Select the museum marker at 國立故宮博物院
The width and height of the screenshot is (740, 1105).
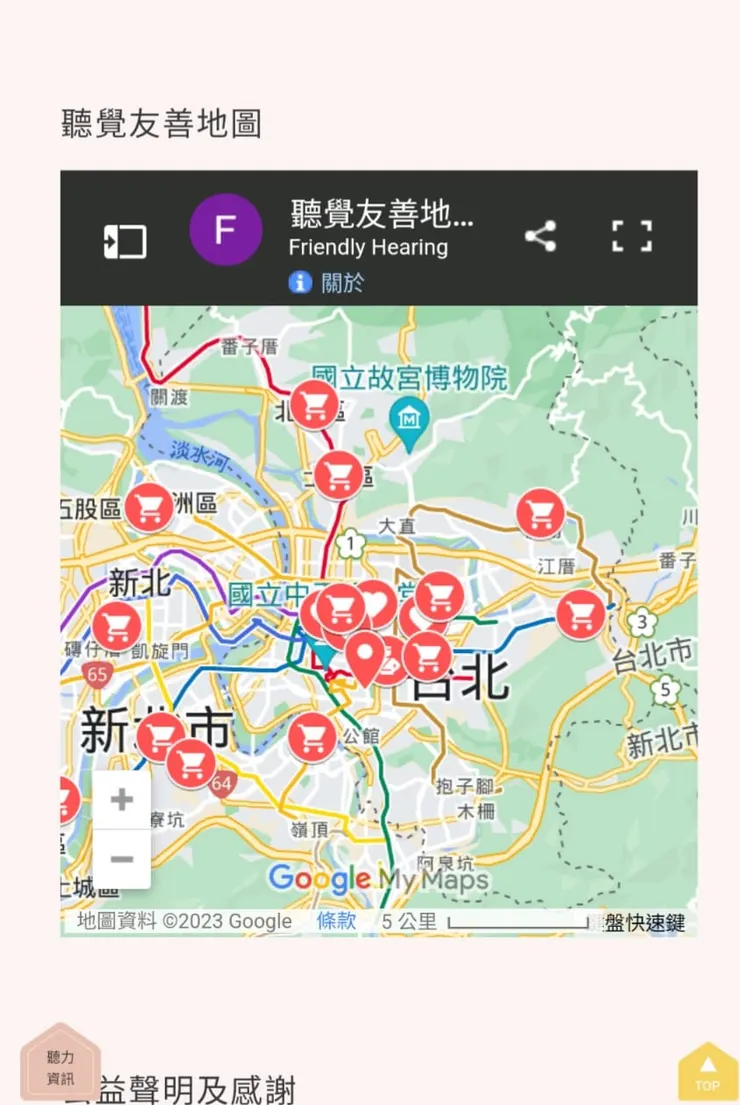pyautogui.click(x=410, y=420)
